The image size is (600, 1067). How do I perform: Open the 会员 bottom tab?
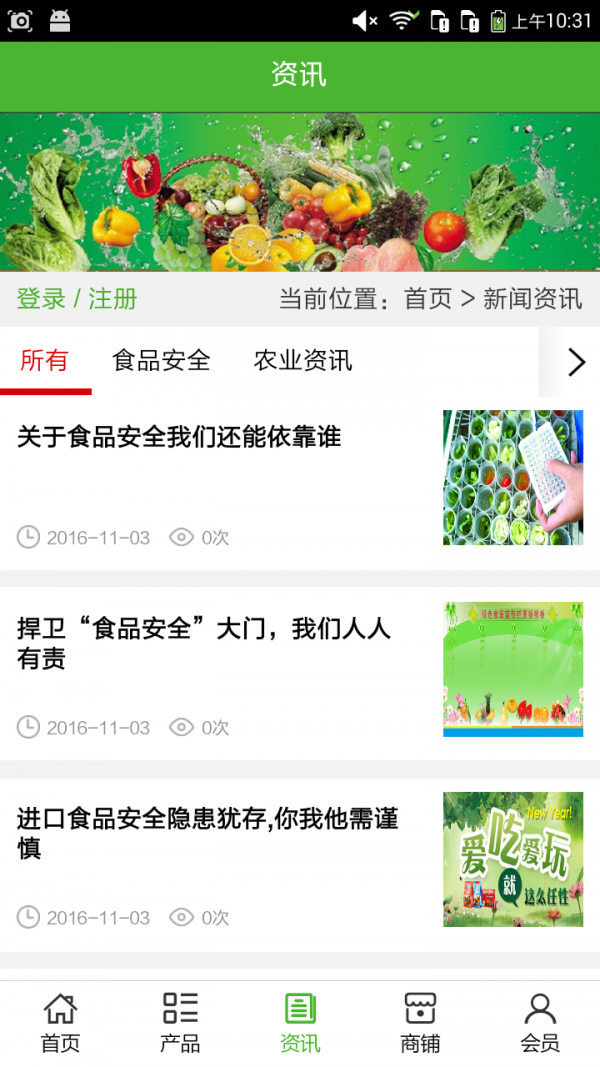click(x=540, y=1023)
